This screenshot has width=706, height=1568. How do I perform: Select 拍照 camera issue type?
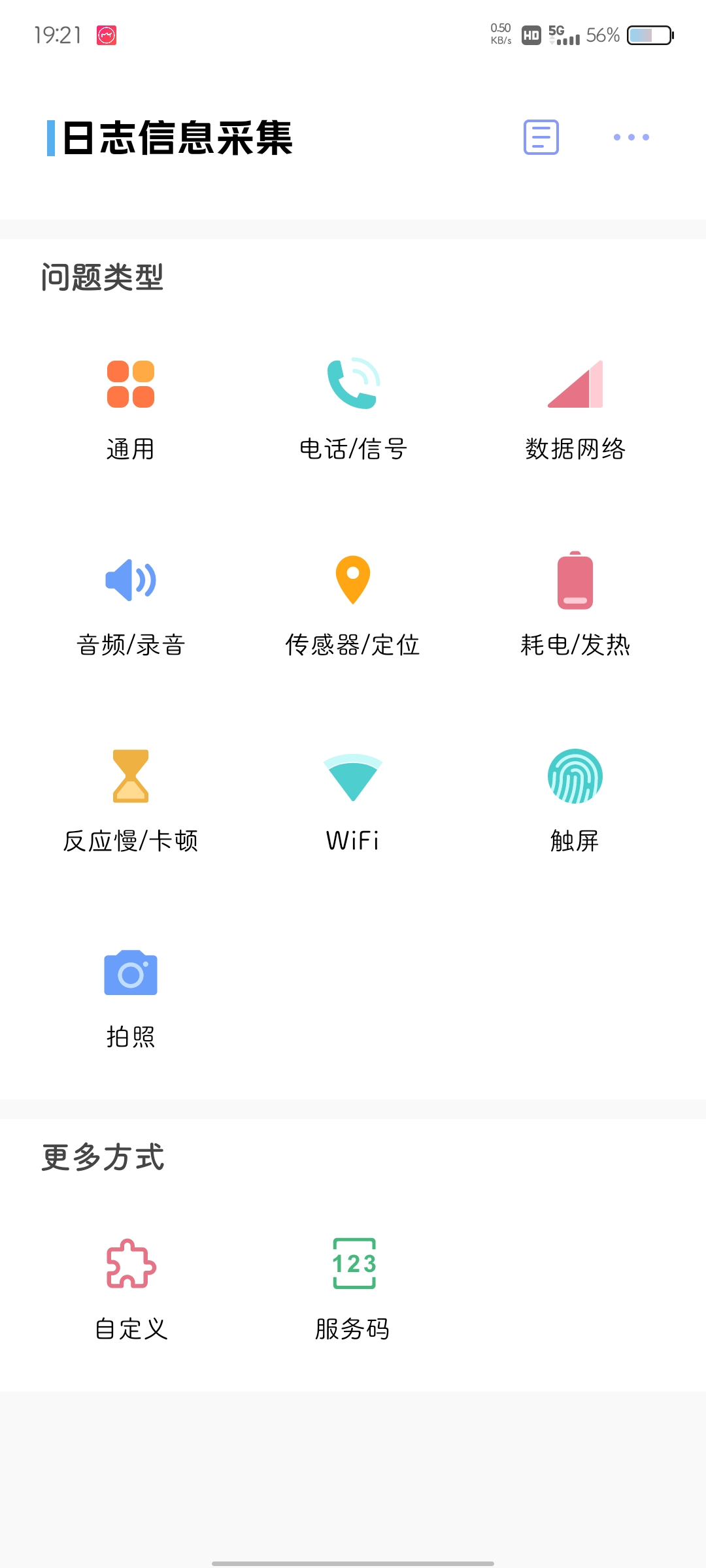(131, 998)
